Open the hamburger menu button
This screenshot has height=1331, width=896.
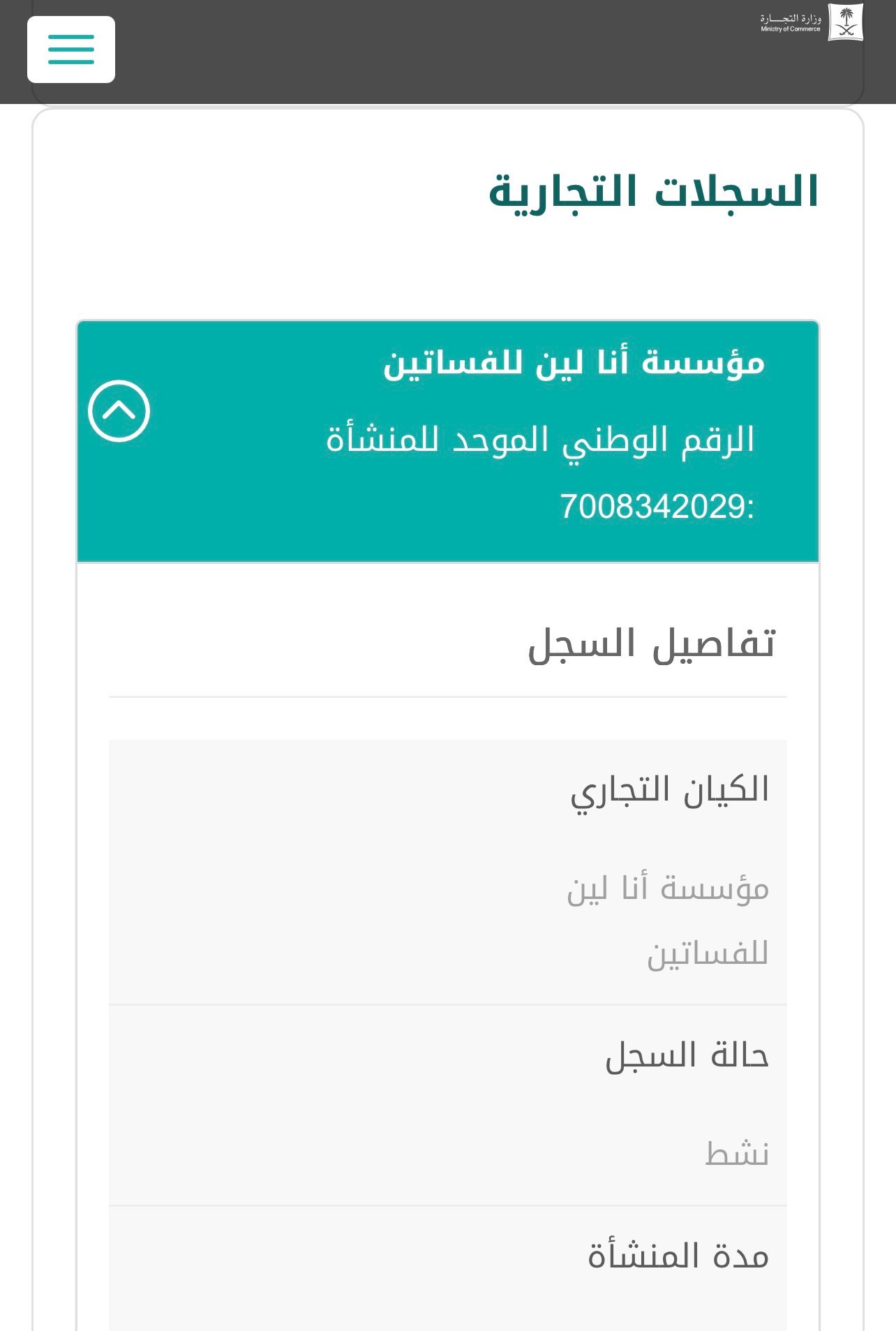click(x=71, y=50)
